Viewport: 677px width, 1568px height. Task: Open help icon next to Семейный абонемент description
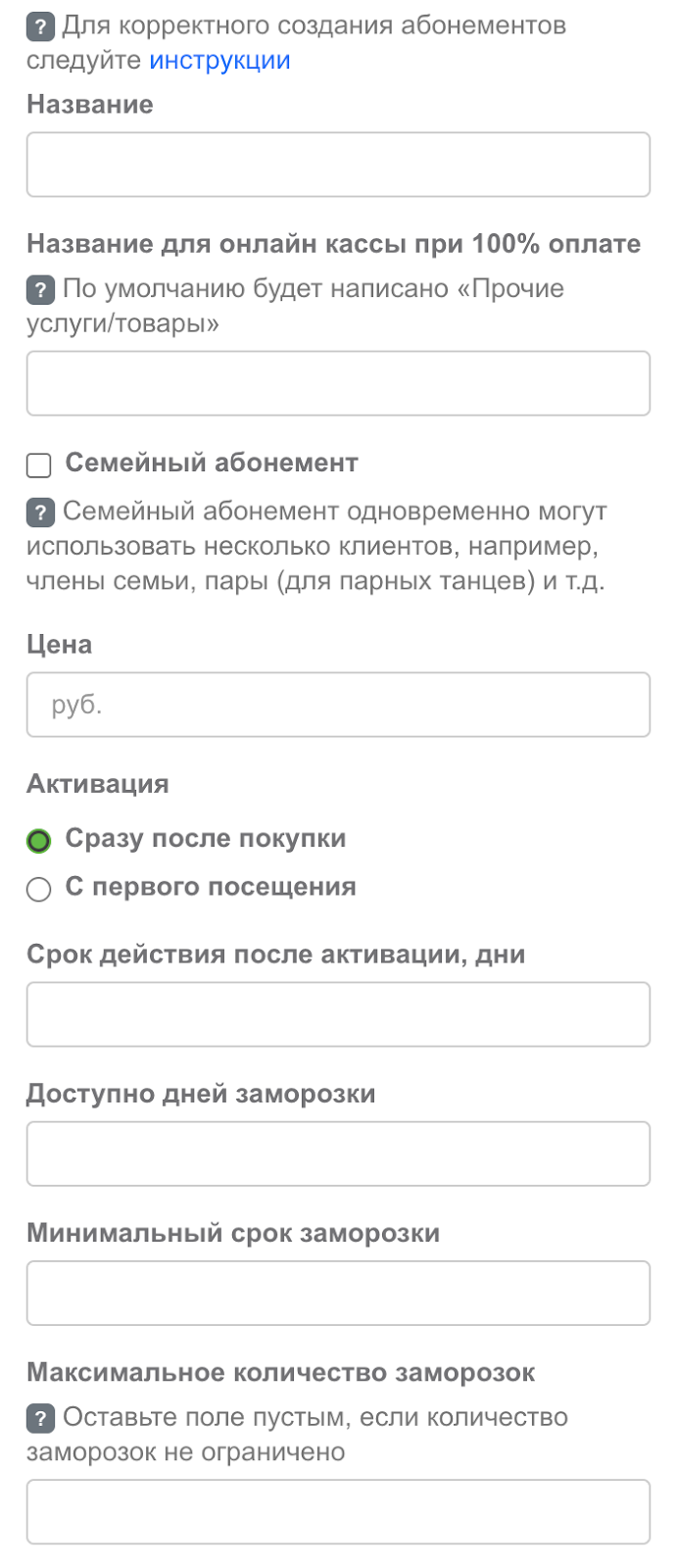(x=40, y=512)
